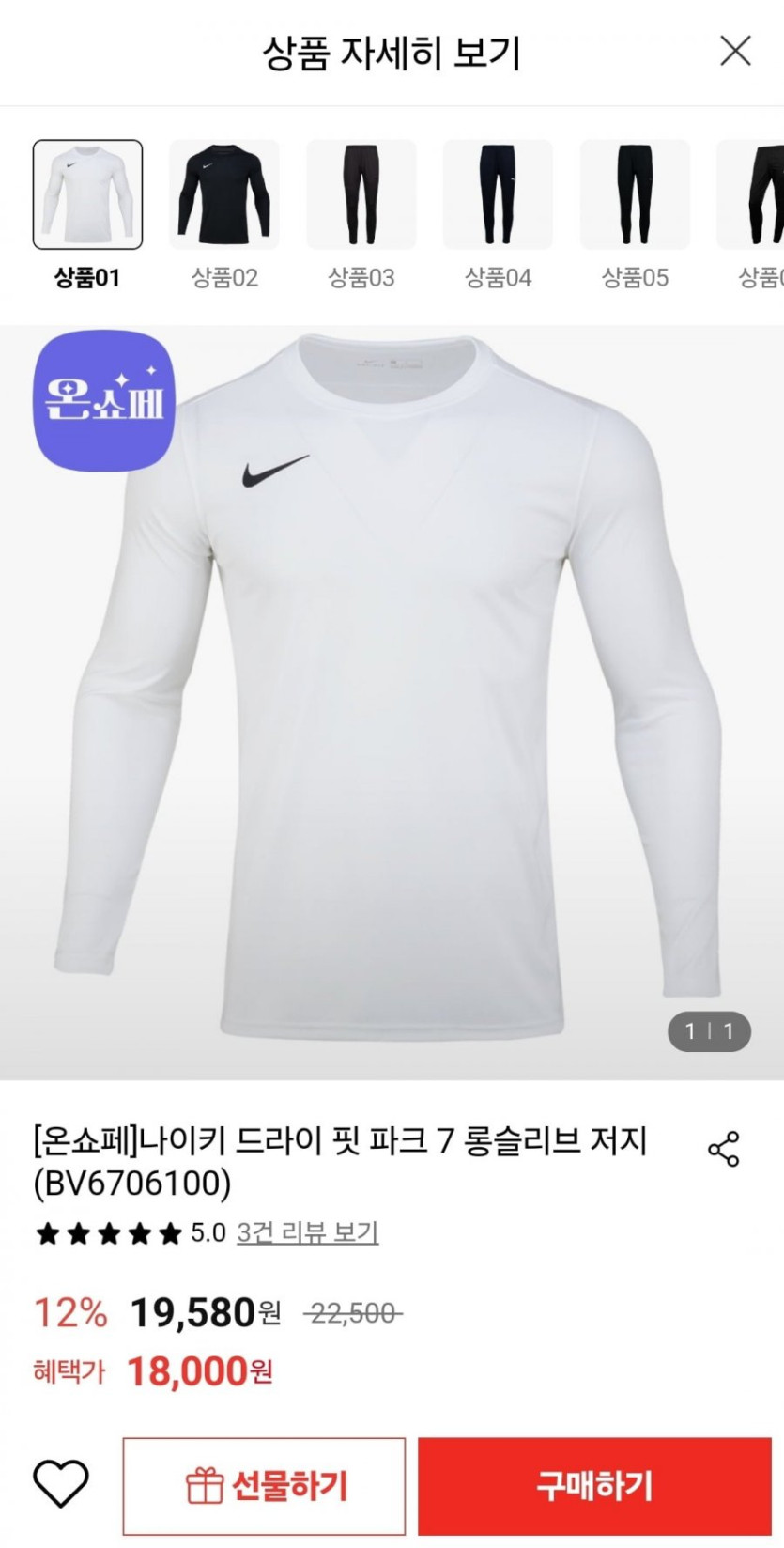Add this product to wishlist
The height and width of the screenshot is (1548, 784).
pos(61,1484)
